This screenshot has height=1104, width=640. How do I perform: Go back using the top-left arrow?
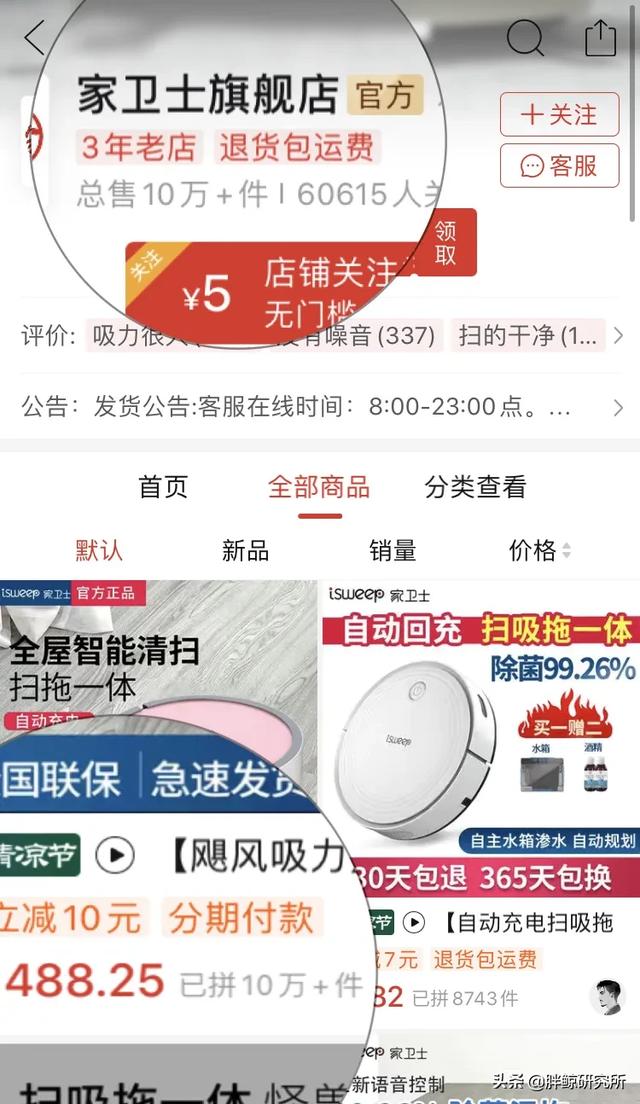click(34, 37)
